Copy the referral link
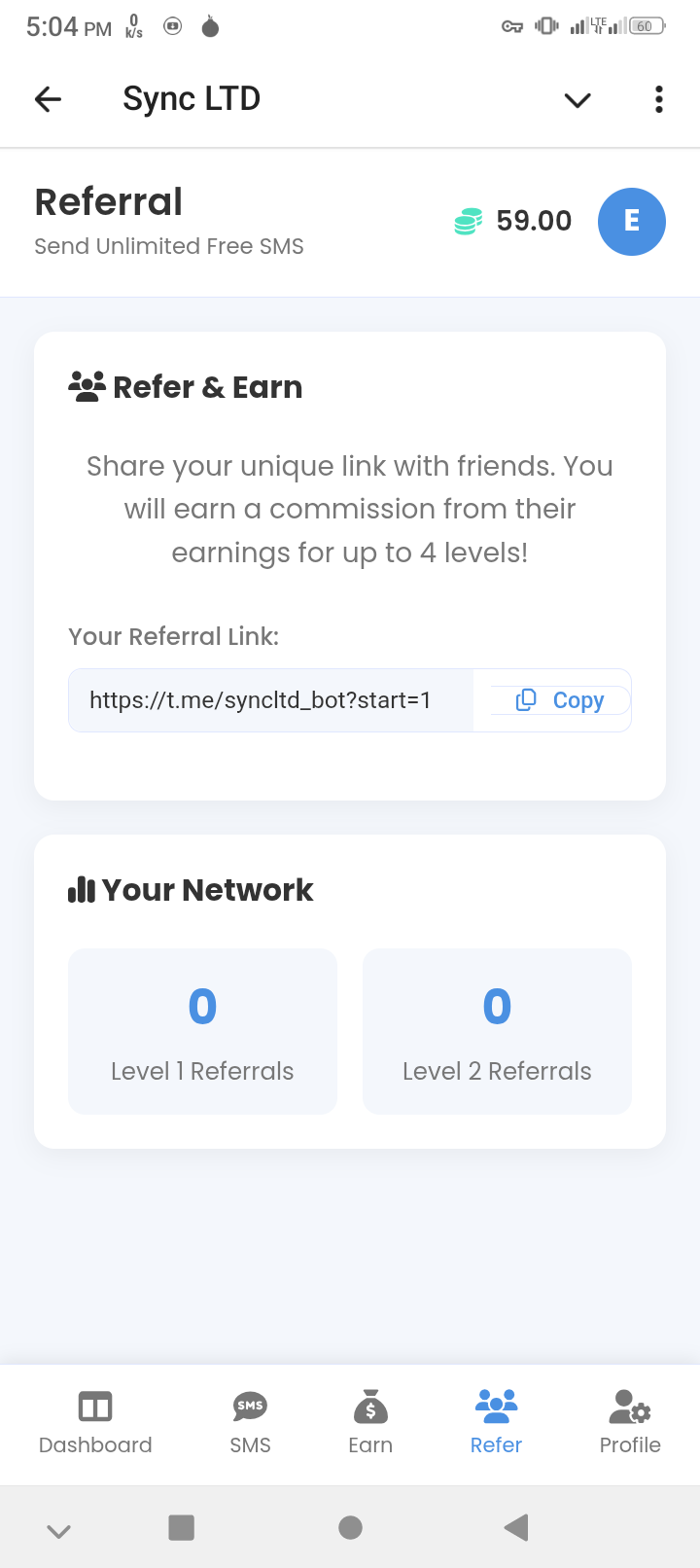The width and height of the screenshot is (700, 1568). coord(560,700)
